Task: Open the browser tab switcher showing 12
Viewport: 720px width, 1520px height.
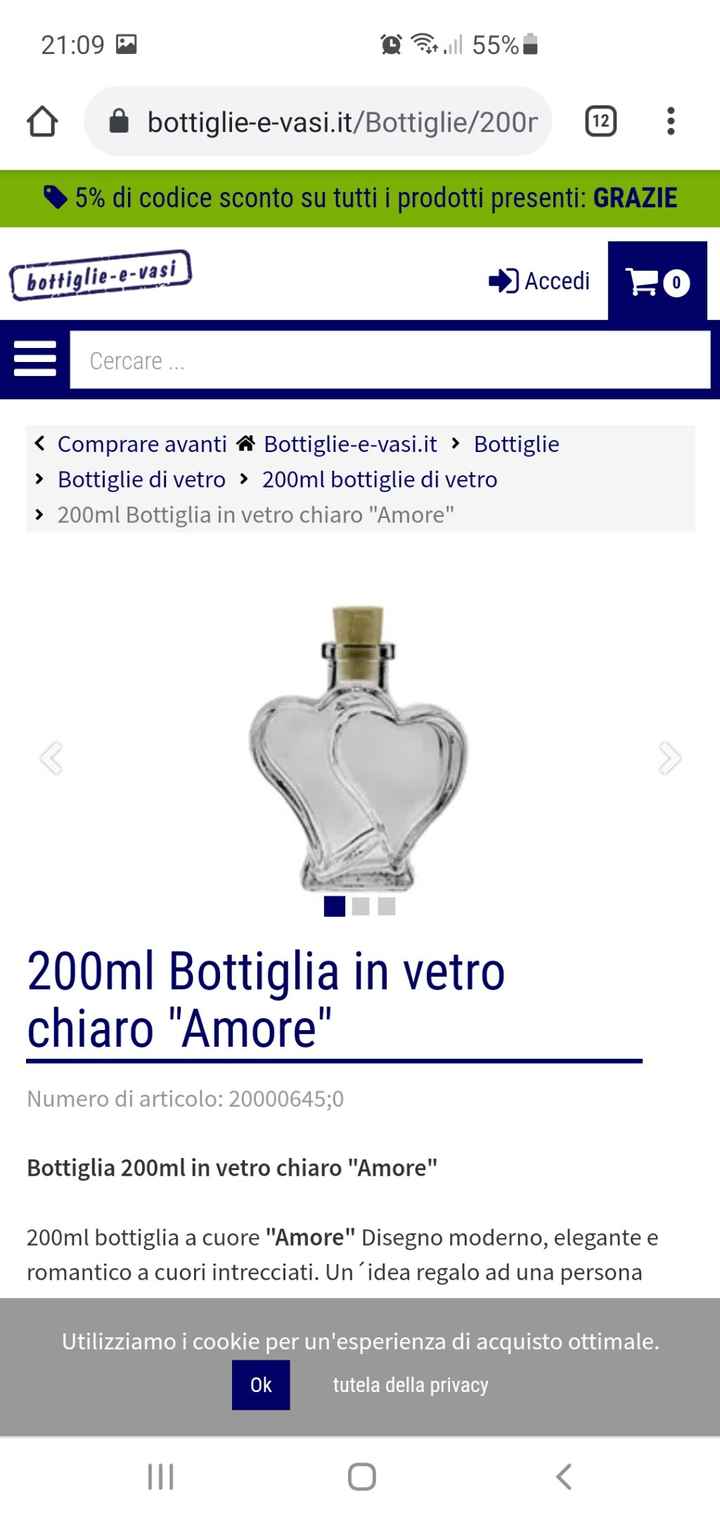Action: tap(598, 120)
